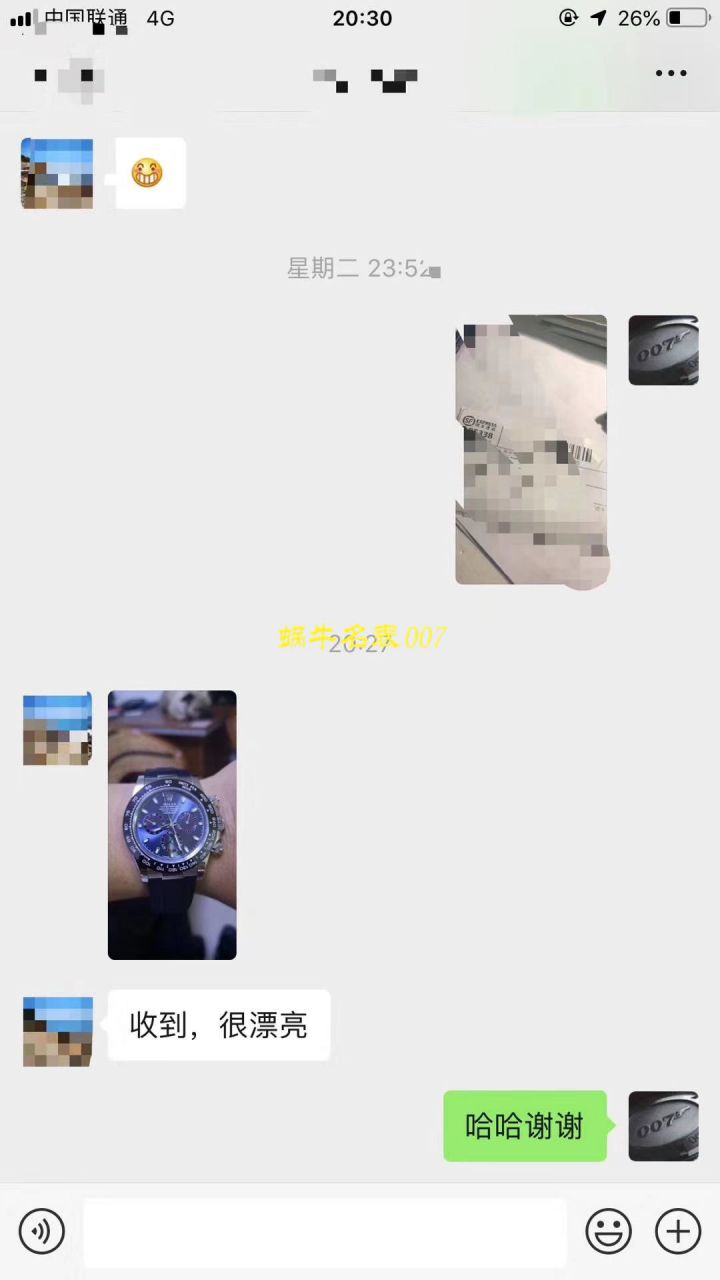Tap the green 哈哈谢谢 message bubble
The image size is (720, 1280).
525,1126
